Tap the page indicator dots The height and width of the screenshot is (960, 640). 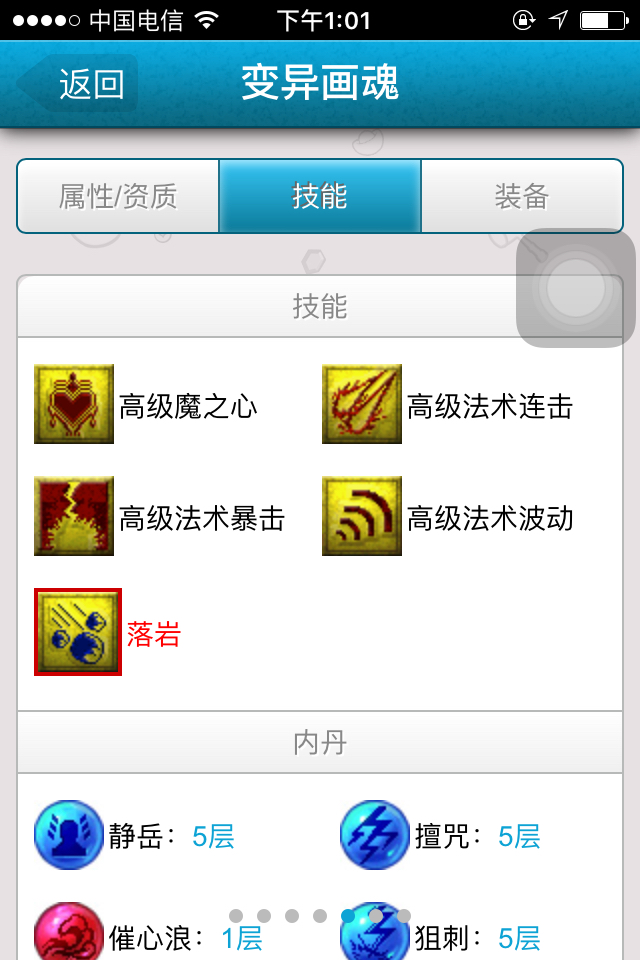point(320,915)
